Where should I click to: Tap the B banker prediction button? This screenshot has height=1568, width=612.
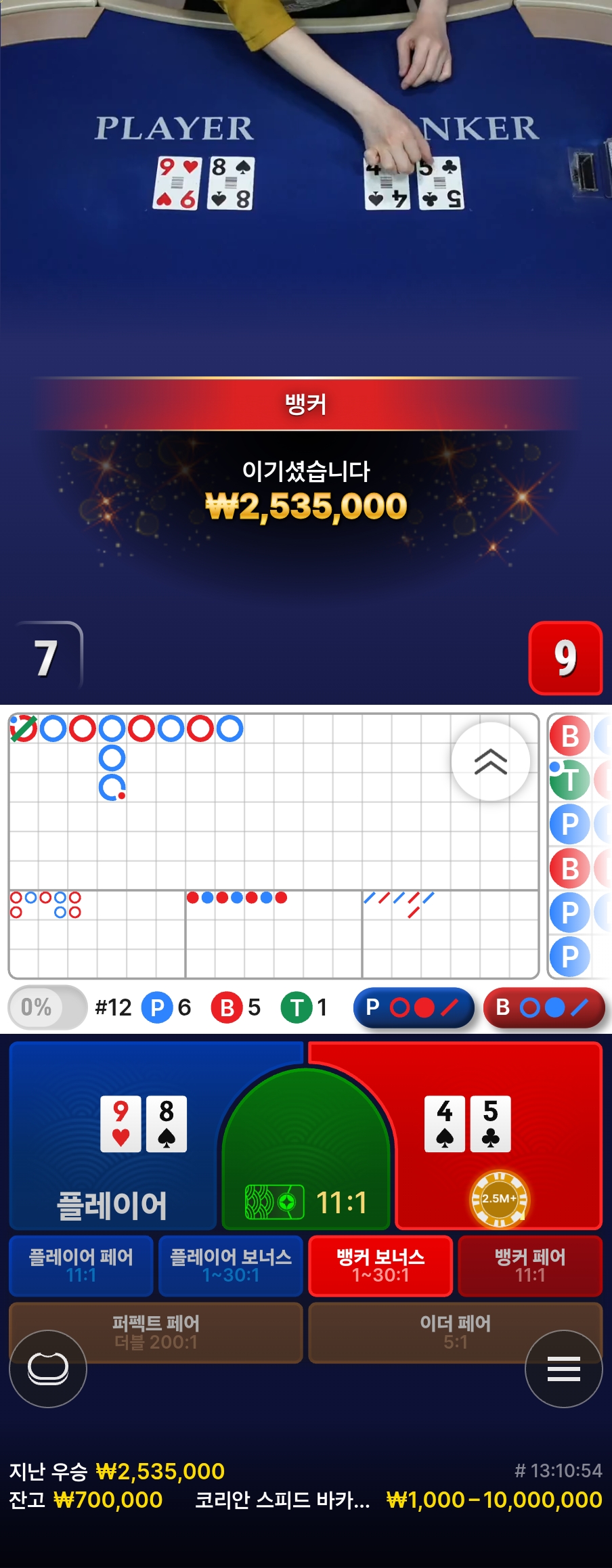(544, 1007)
